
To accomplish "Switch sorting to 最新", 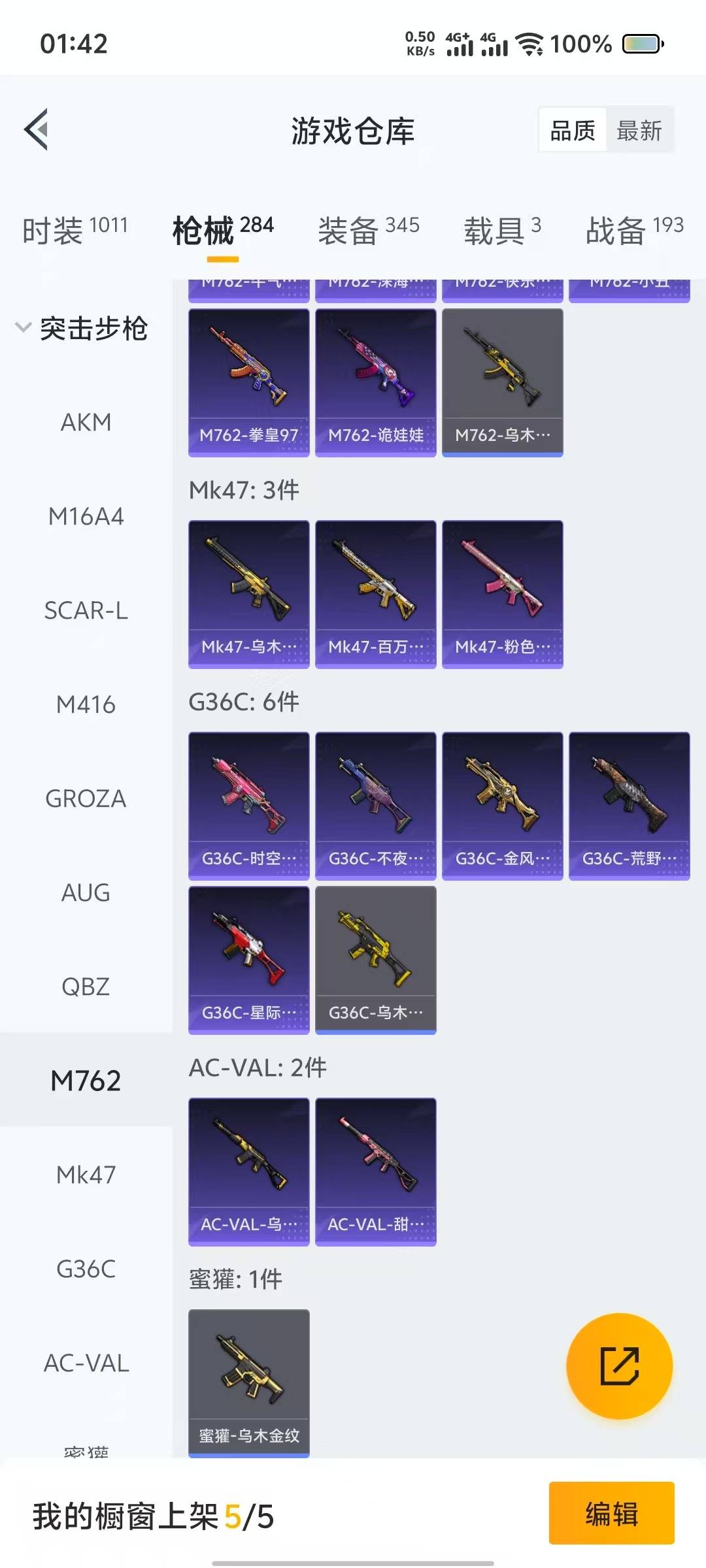I will pos(639,131).
